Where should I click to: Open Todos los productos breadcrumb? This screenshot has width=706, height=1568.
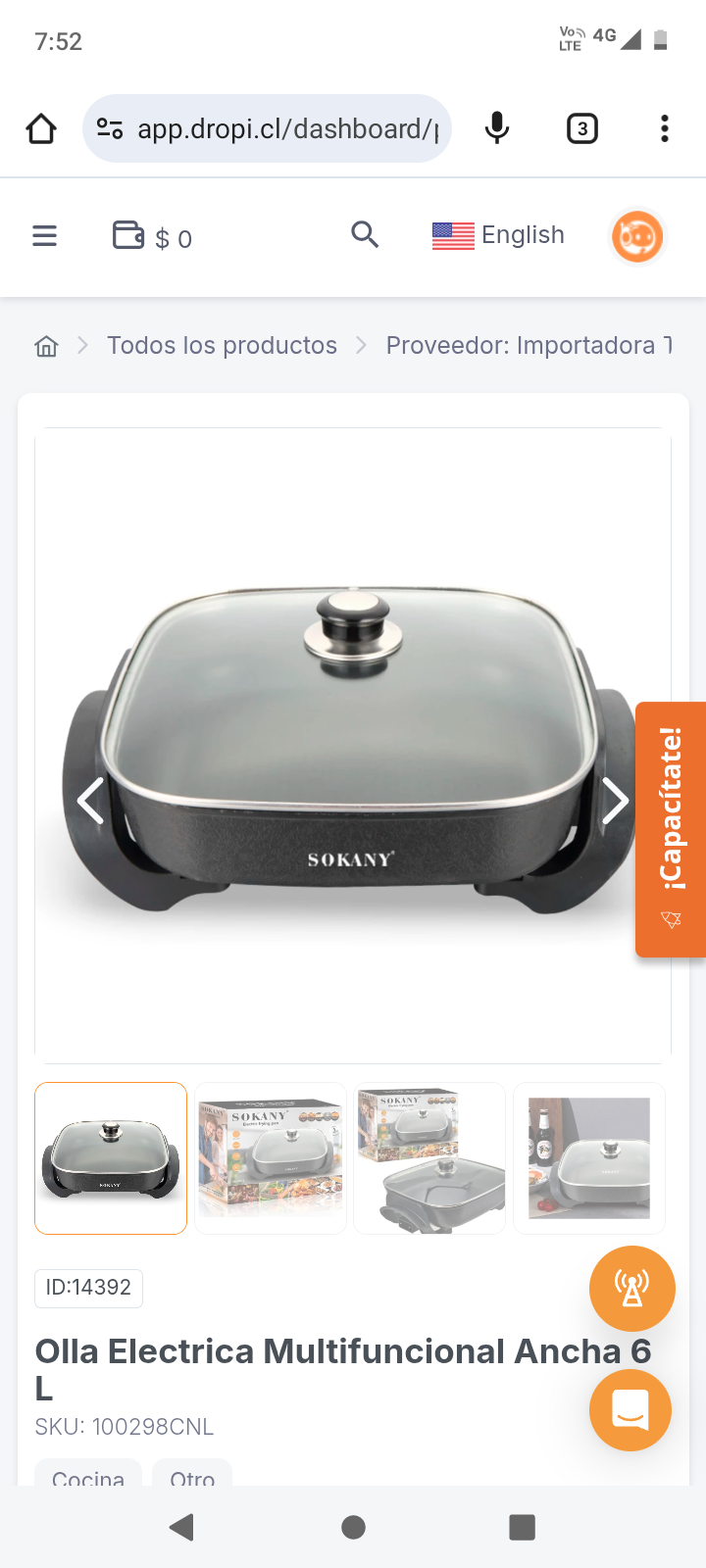click(x=222, y=346)
